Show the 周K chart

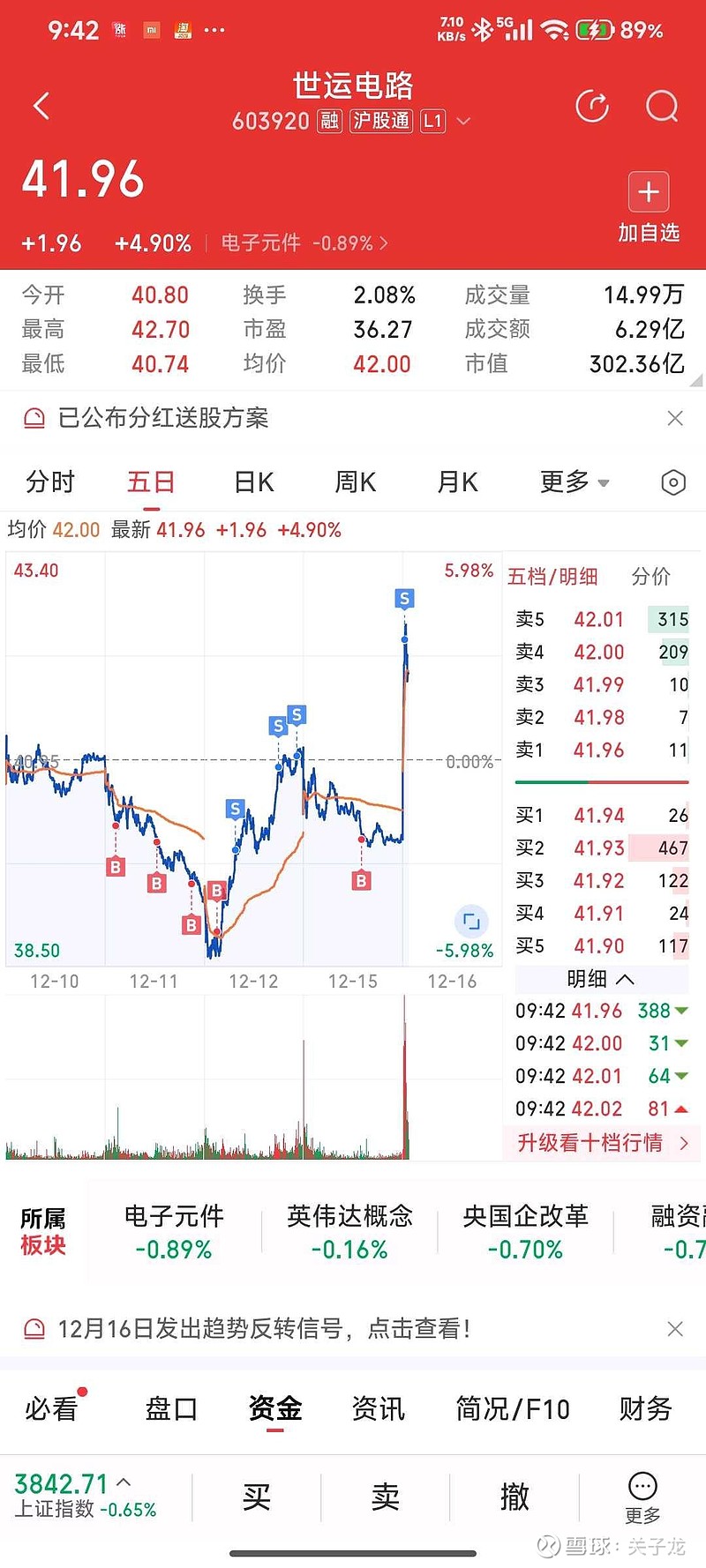click(356, 482)
